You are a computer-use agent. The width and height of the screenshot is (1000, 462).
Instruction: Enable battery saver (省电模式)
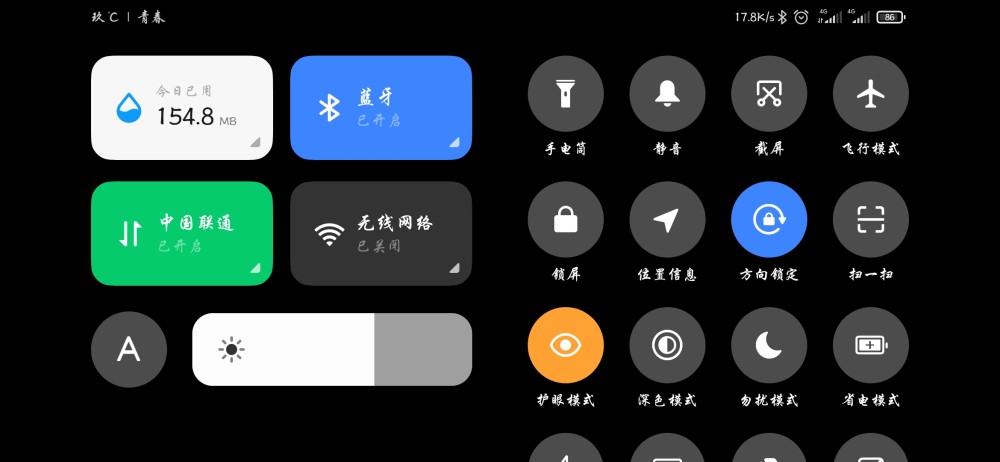[871, 345]
